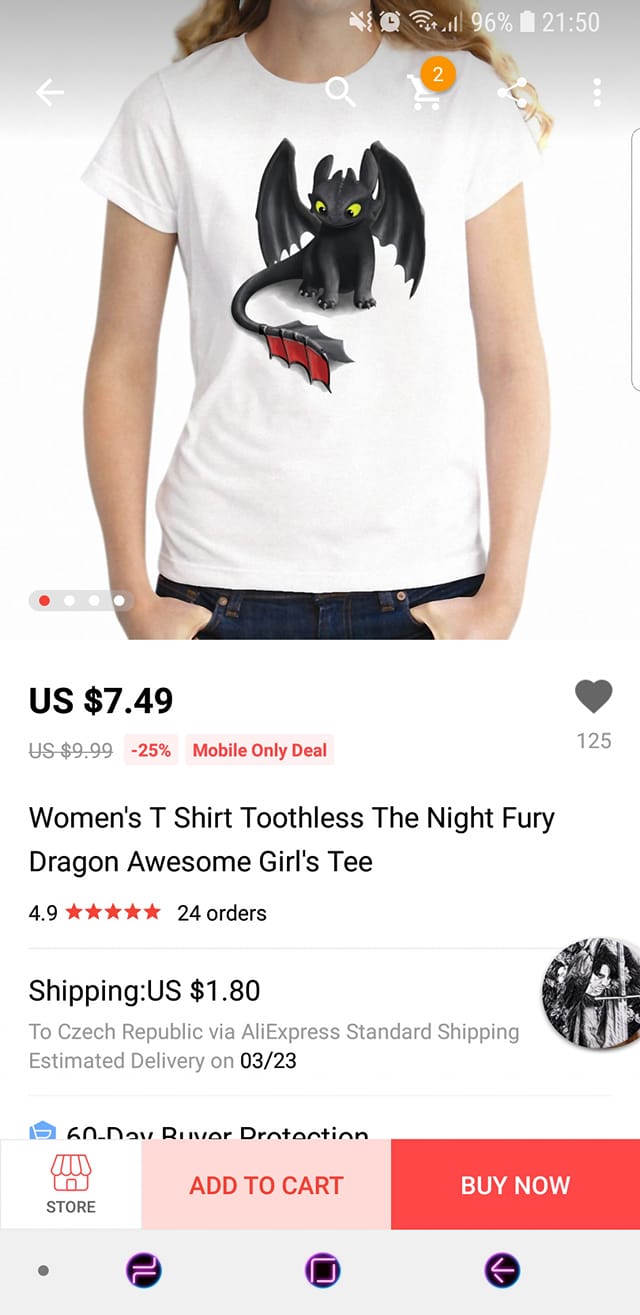Tap the system home button
Image resolution: width=640 pixels, height=1315 pixels.
coord(322,1271)
